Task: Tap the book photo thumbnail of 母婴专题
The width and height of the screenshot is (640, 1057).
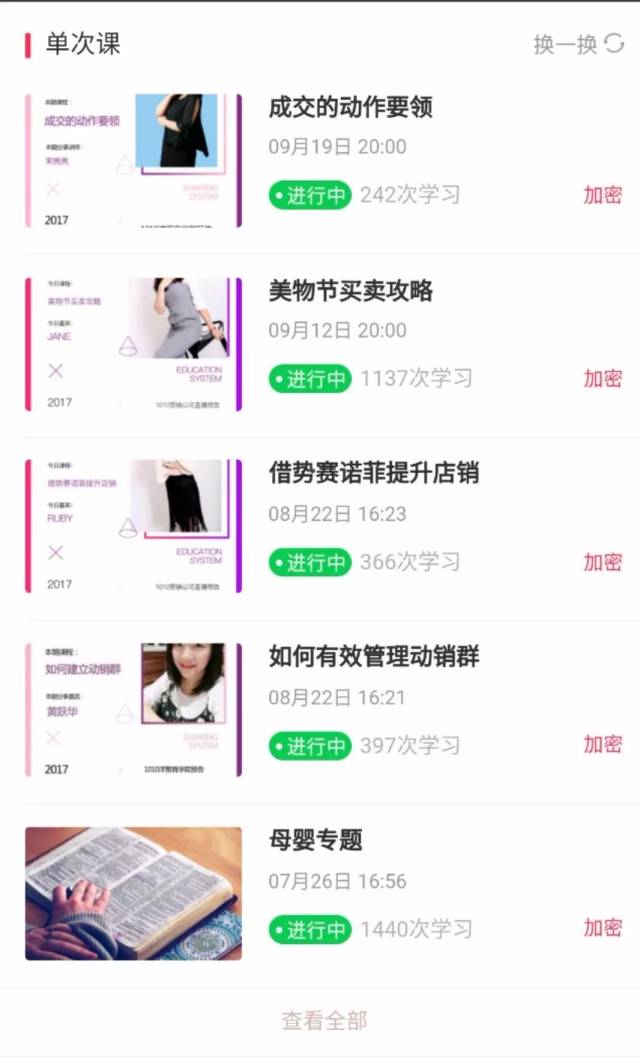Action: pyautogui.click(x=134, y=893)
